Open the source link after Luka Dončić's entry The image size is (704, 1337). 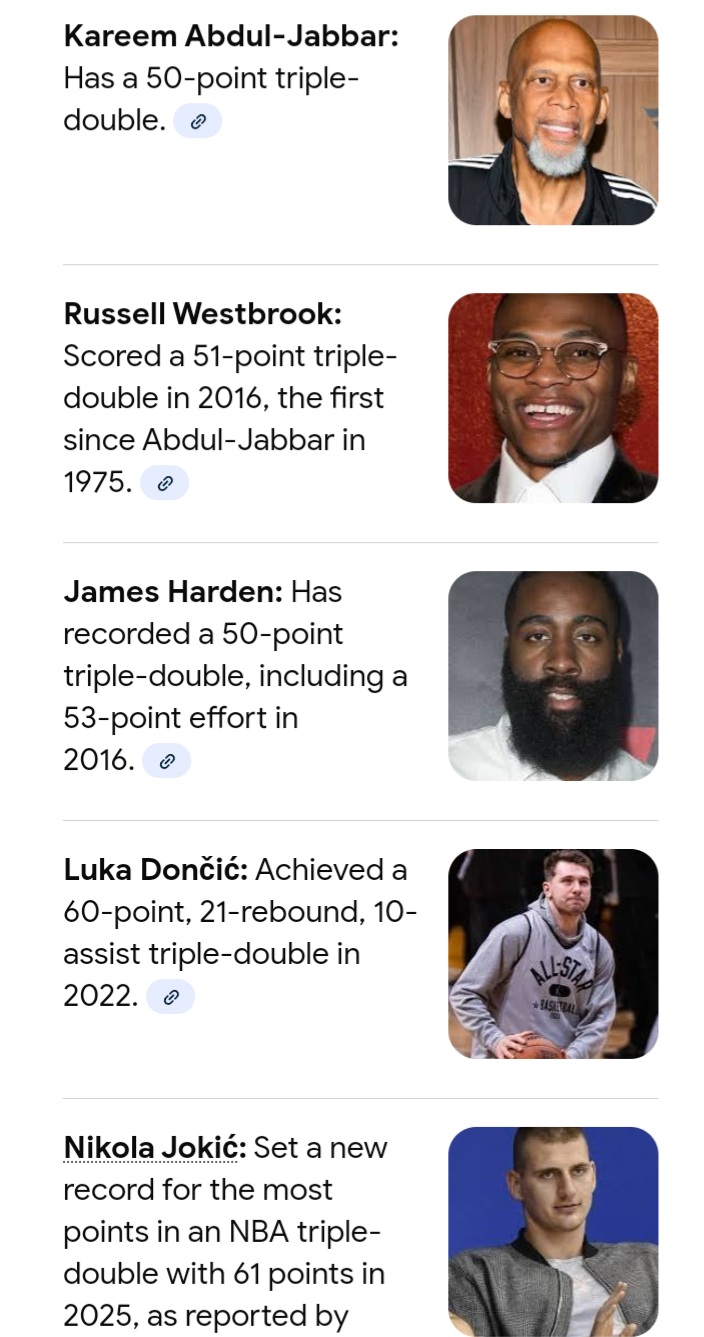[170, 997]
